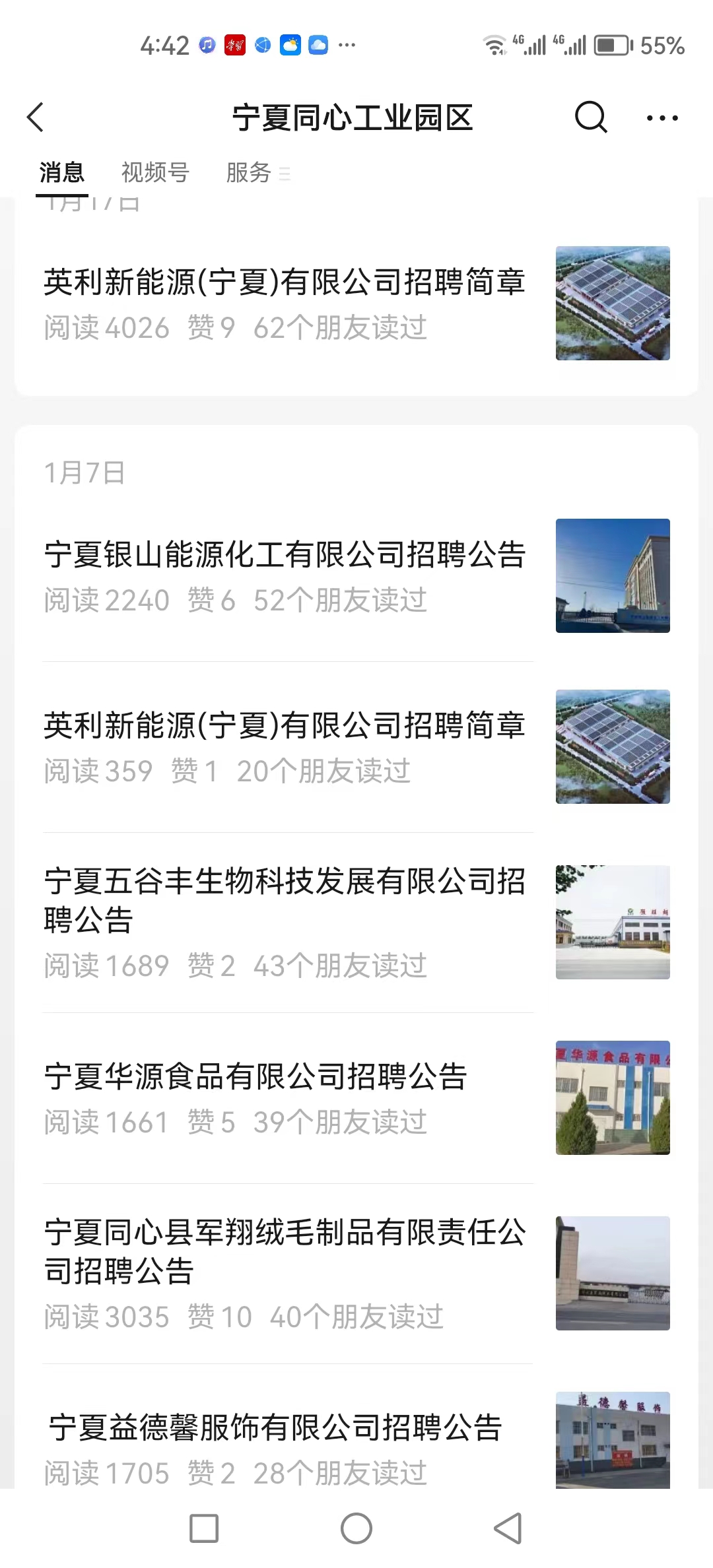Open the three-dot overflow menu
The image size is (713, 1568).
662,118
